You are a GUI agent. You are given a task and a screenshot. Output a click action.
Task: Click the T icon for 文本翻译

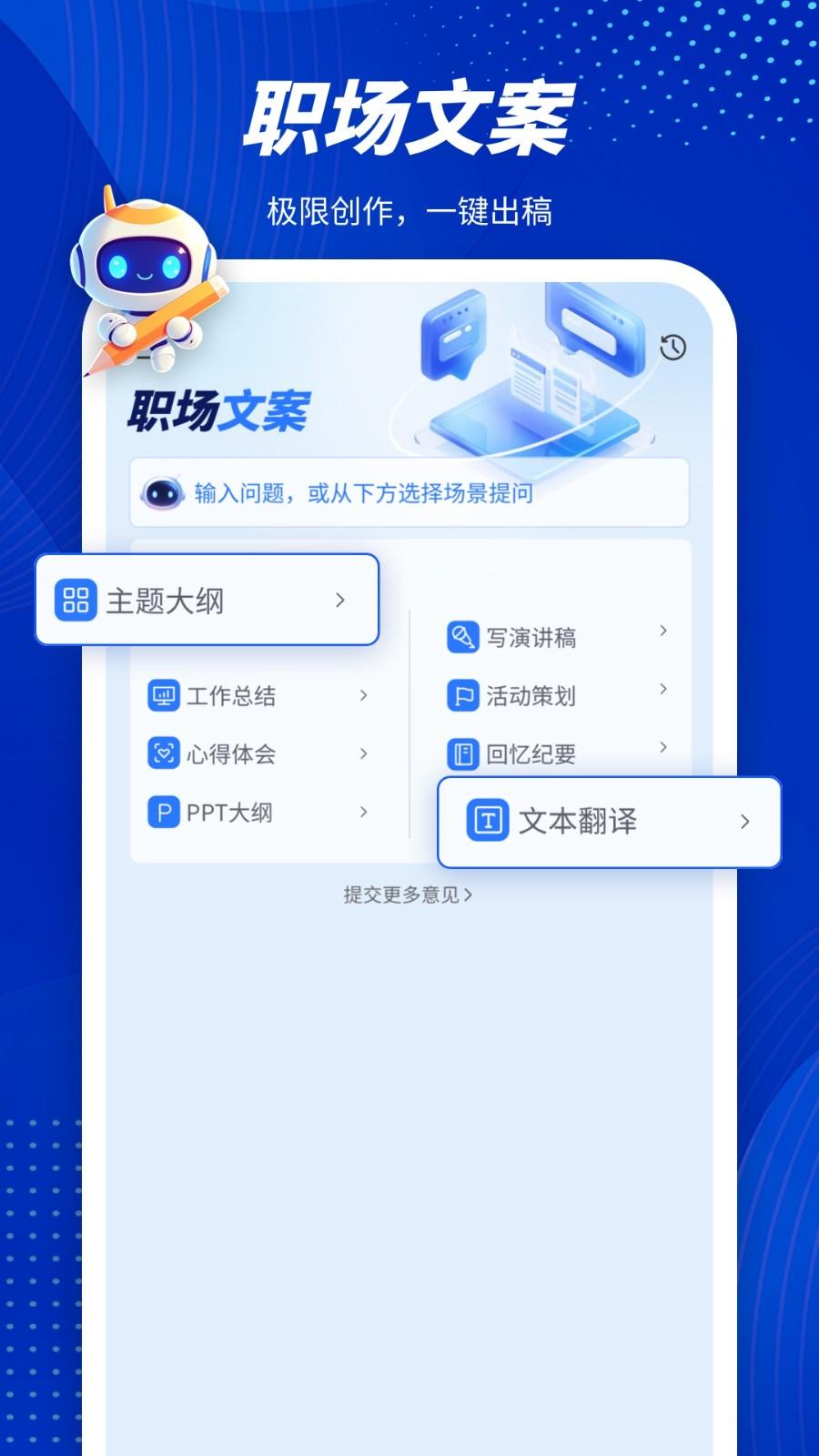click(x=489, y=821)
